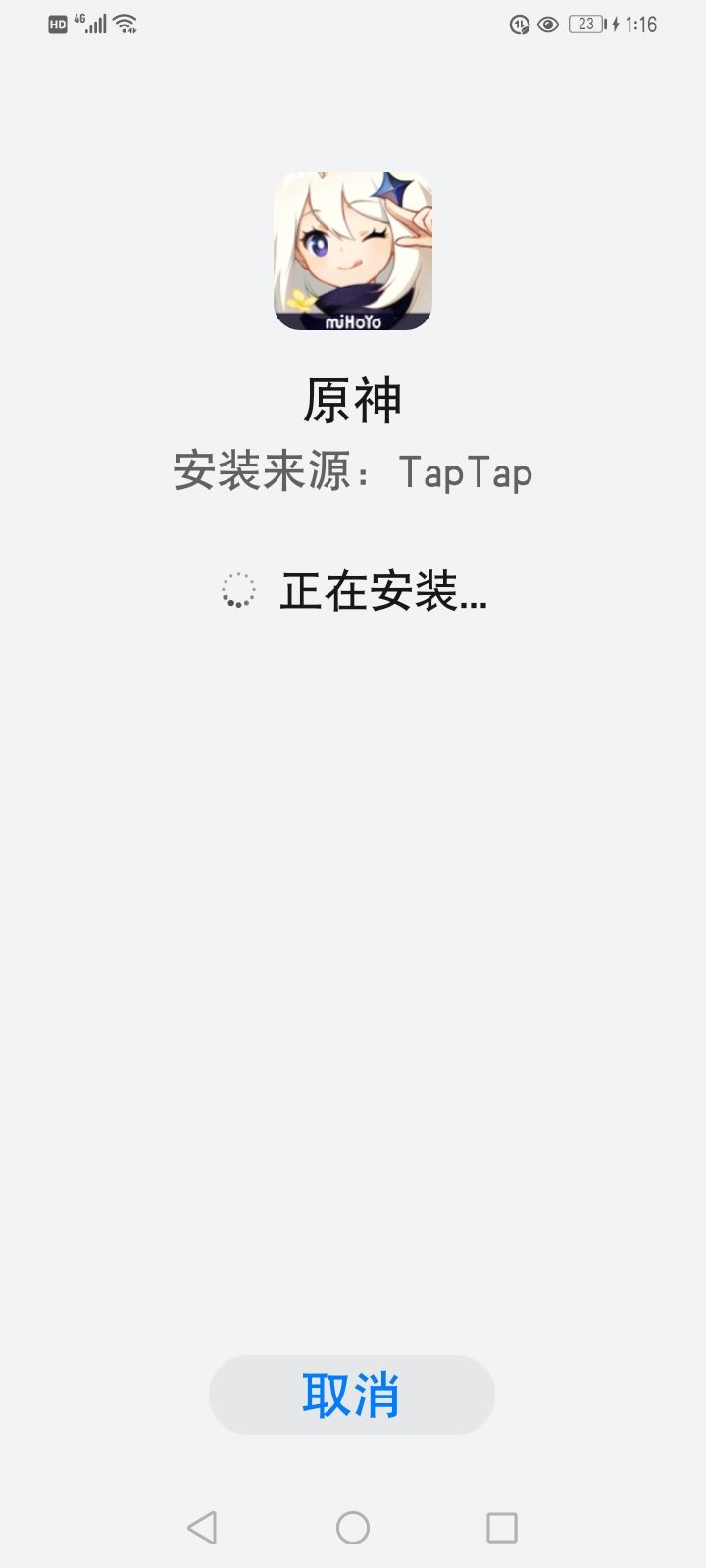Viewport: 706px width, 1568px height.
Task: Tap the home circle navigation button
Action: pyautogui.click(x=352, y=1526)
